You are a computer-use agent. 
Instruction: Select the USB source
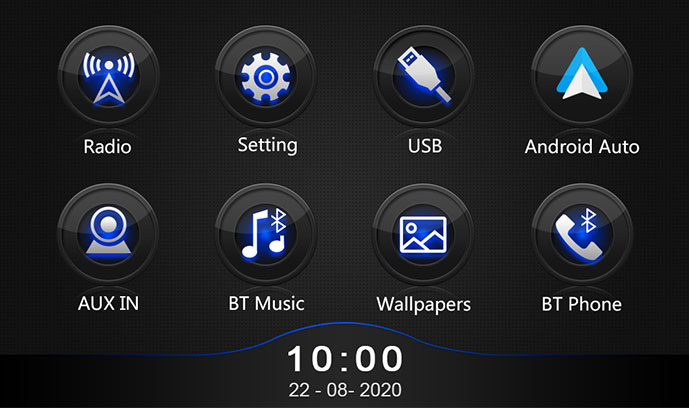coord(424,77)
